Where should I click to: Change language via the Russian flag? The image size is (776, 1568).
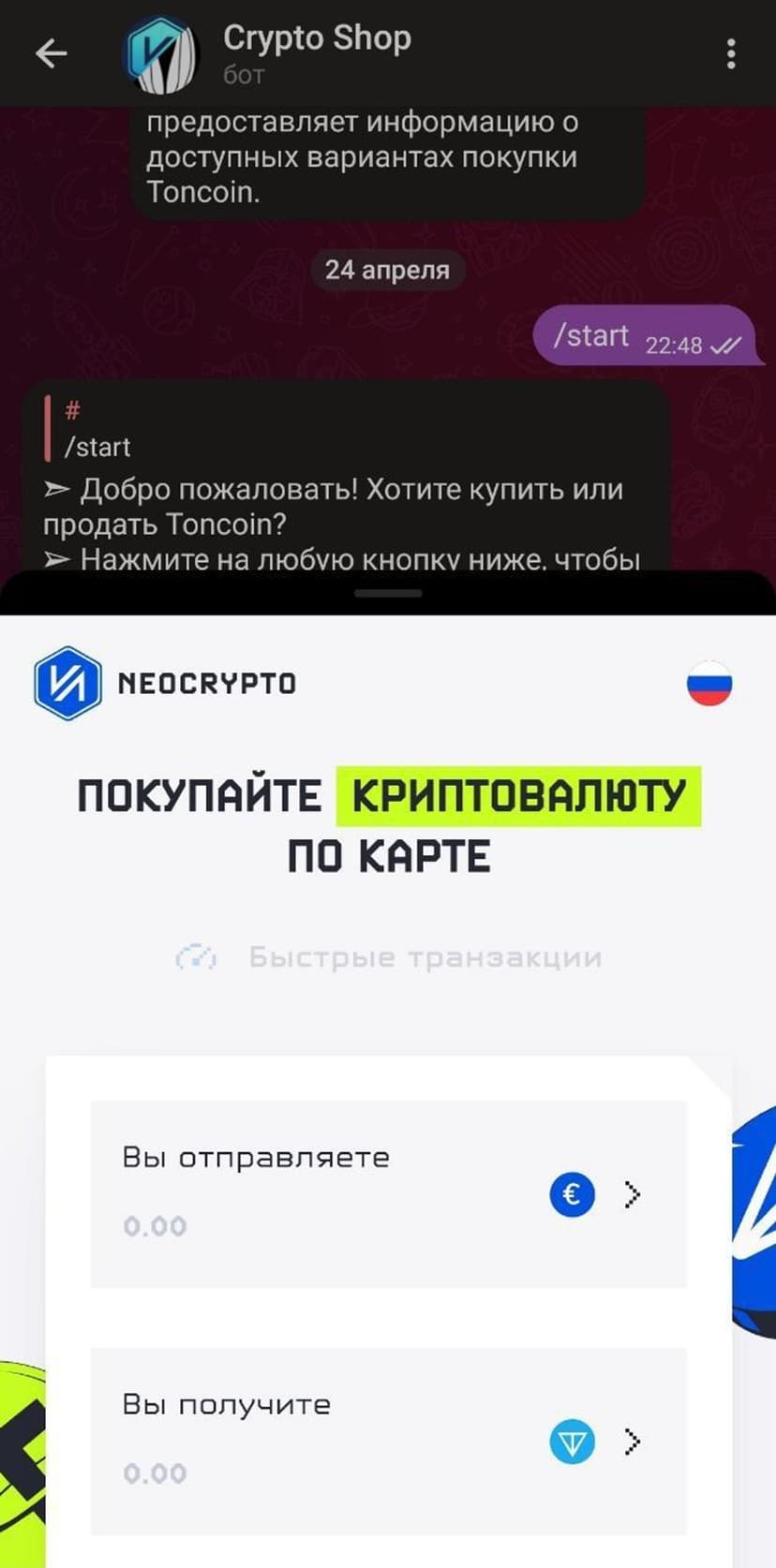coord(709,684)
